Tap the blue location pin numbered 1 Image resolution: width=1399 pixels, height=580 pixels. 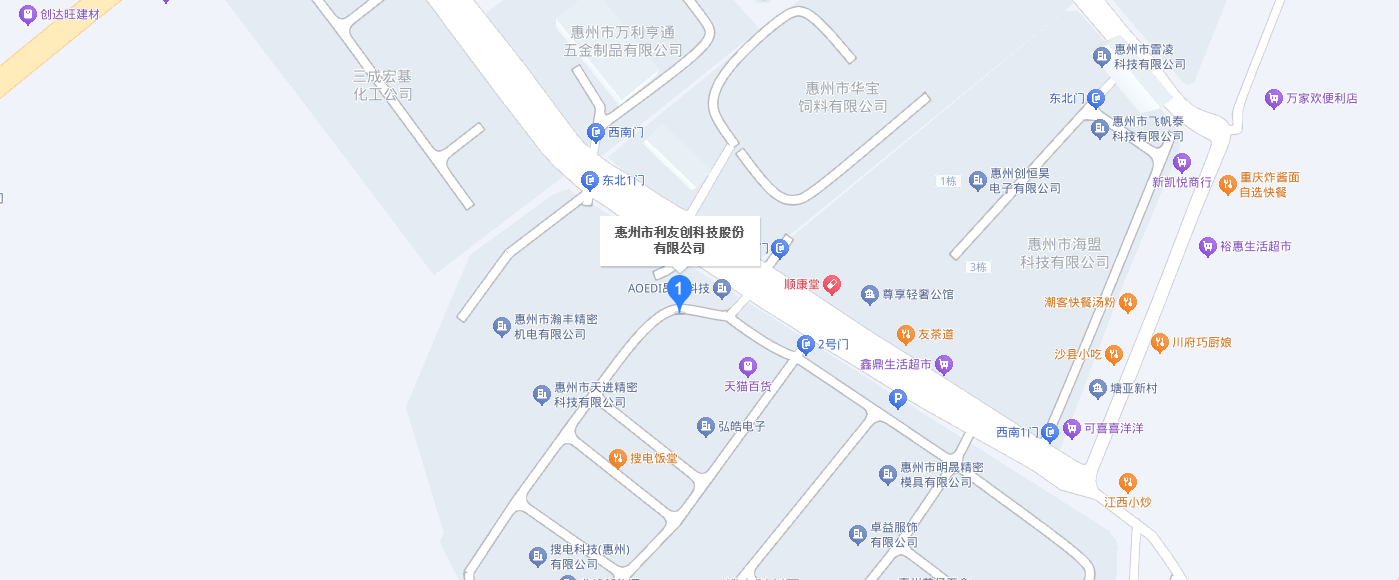tap(679, 292)
